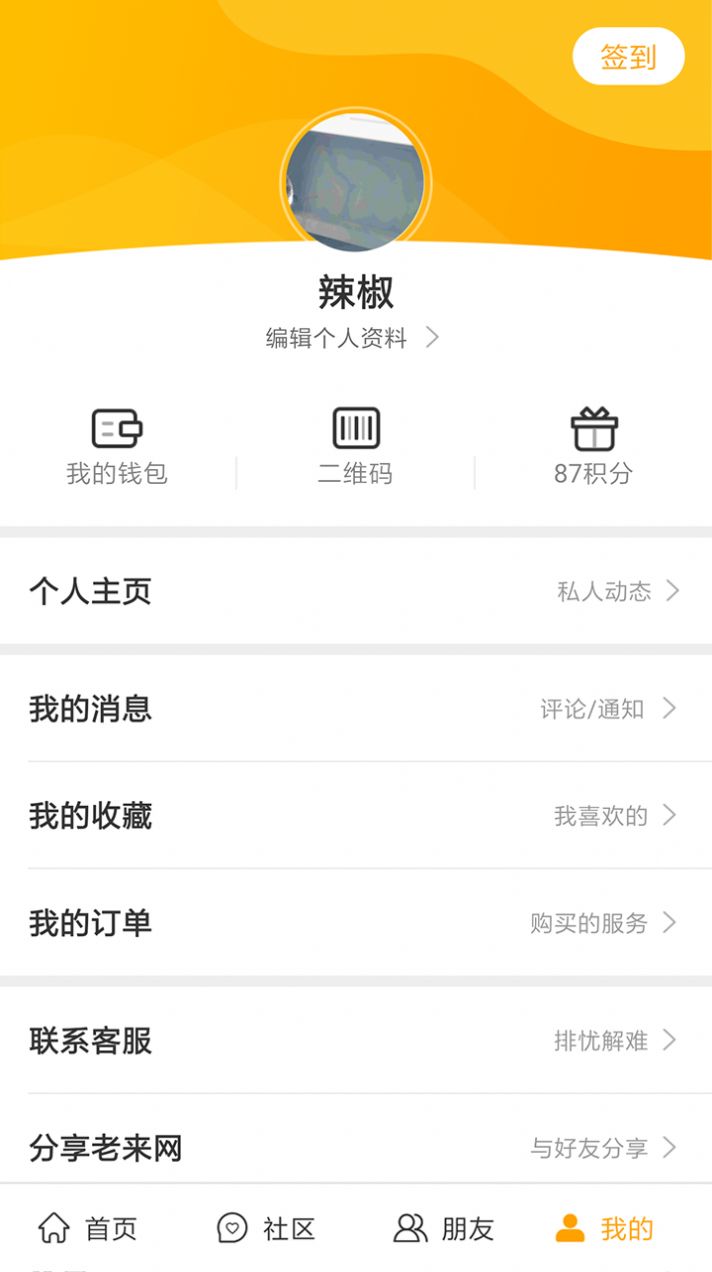Show my 二维码 QR code

(355, 447)
